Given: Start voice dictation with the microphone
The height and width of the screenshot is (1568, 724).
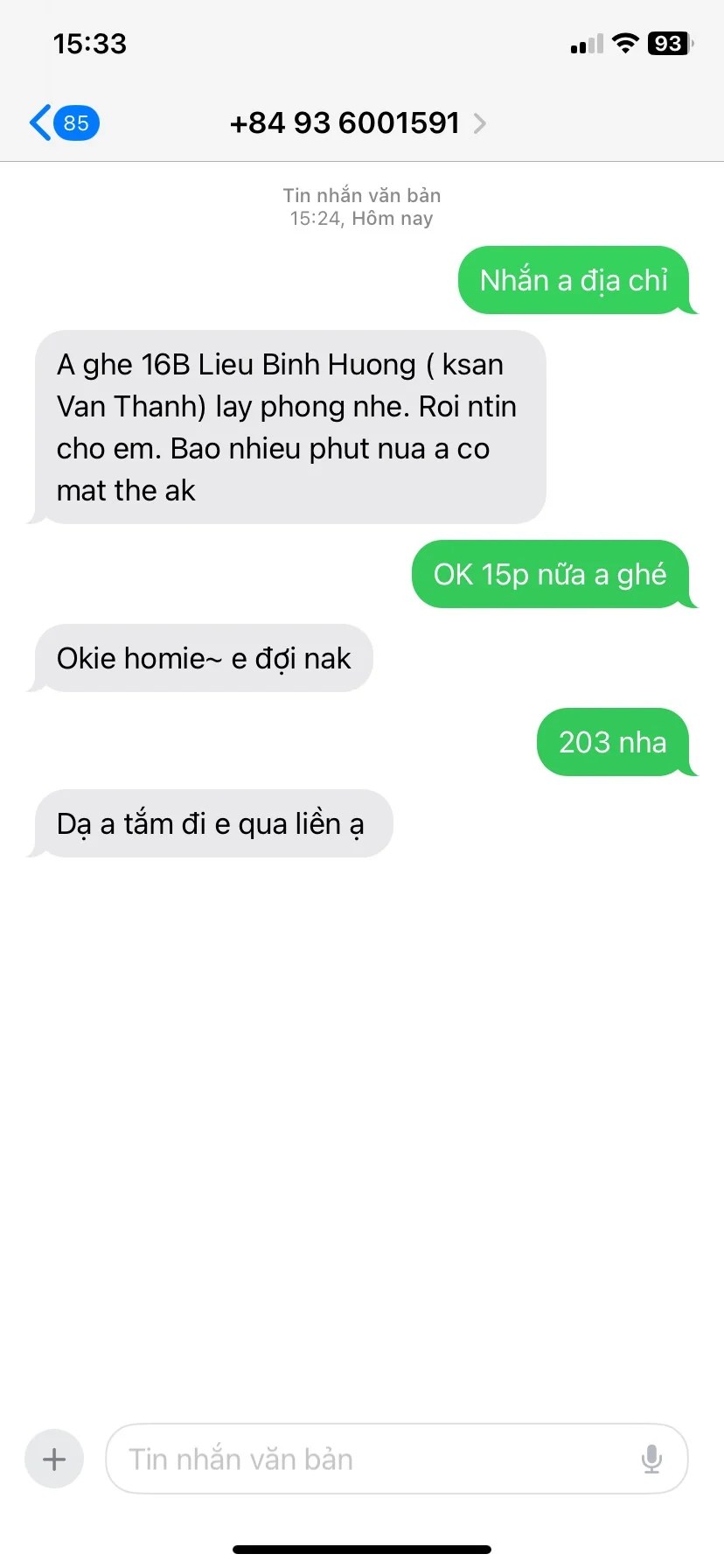Looking at the screenshot, I should pyautogui.click(x=651, y=1459).
